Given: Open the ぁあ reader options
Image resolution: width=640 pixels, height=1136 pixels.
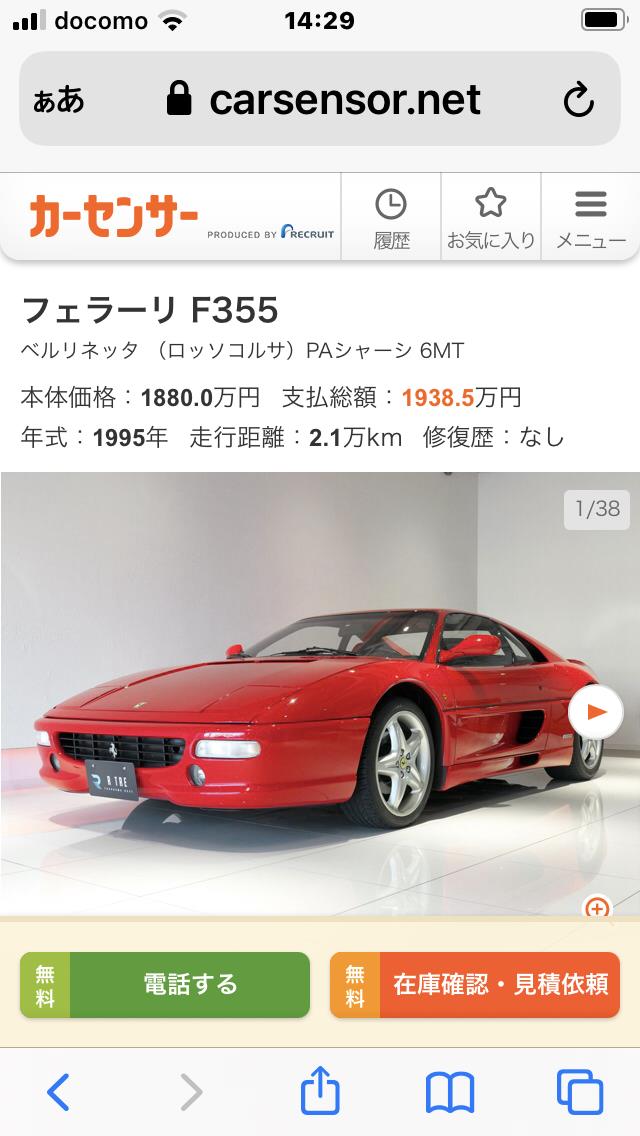Looking at the screenshot, I should tap(58, 100).
